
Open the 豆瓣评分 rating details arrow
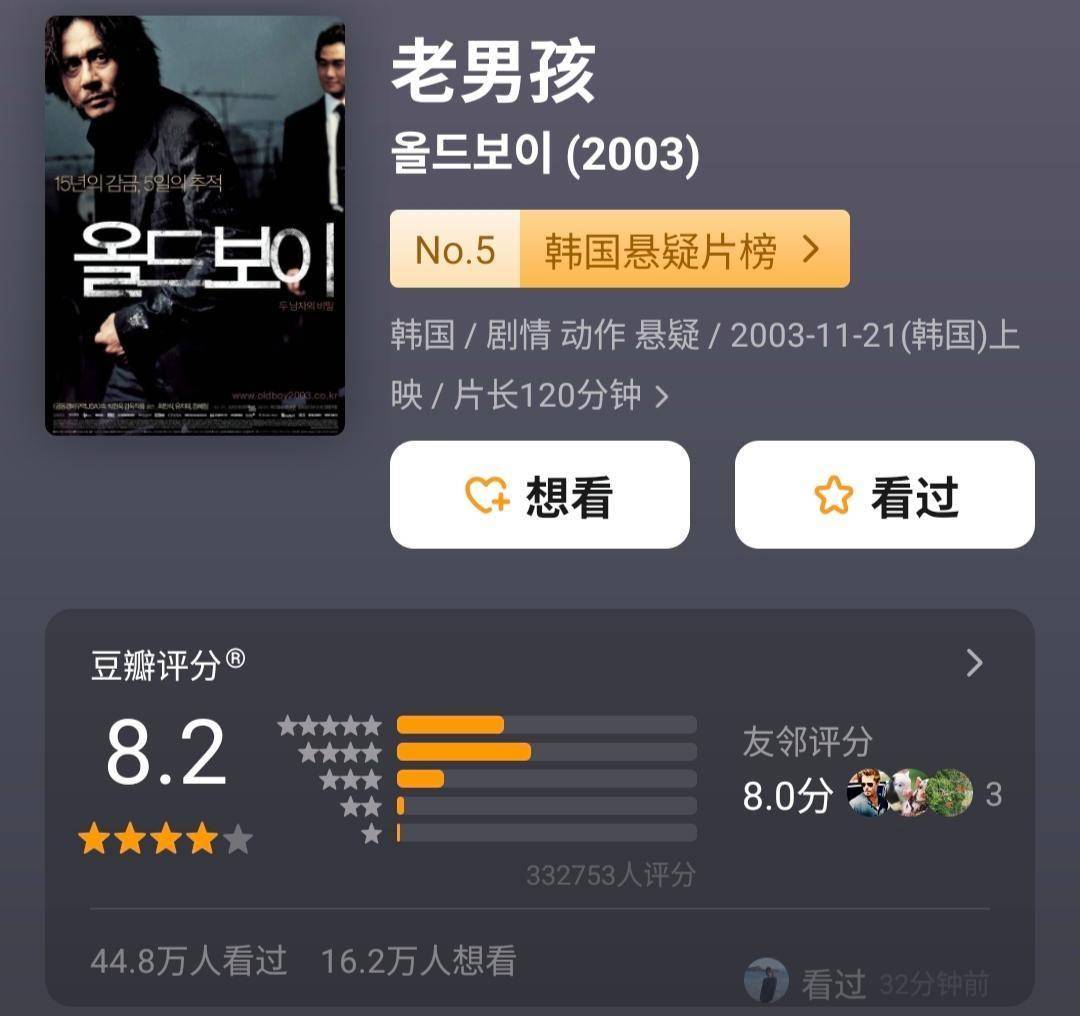tap(974, 663)
